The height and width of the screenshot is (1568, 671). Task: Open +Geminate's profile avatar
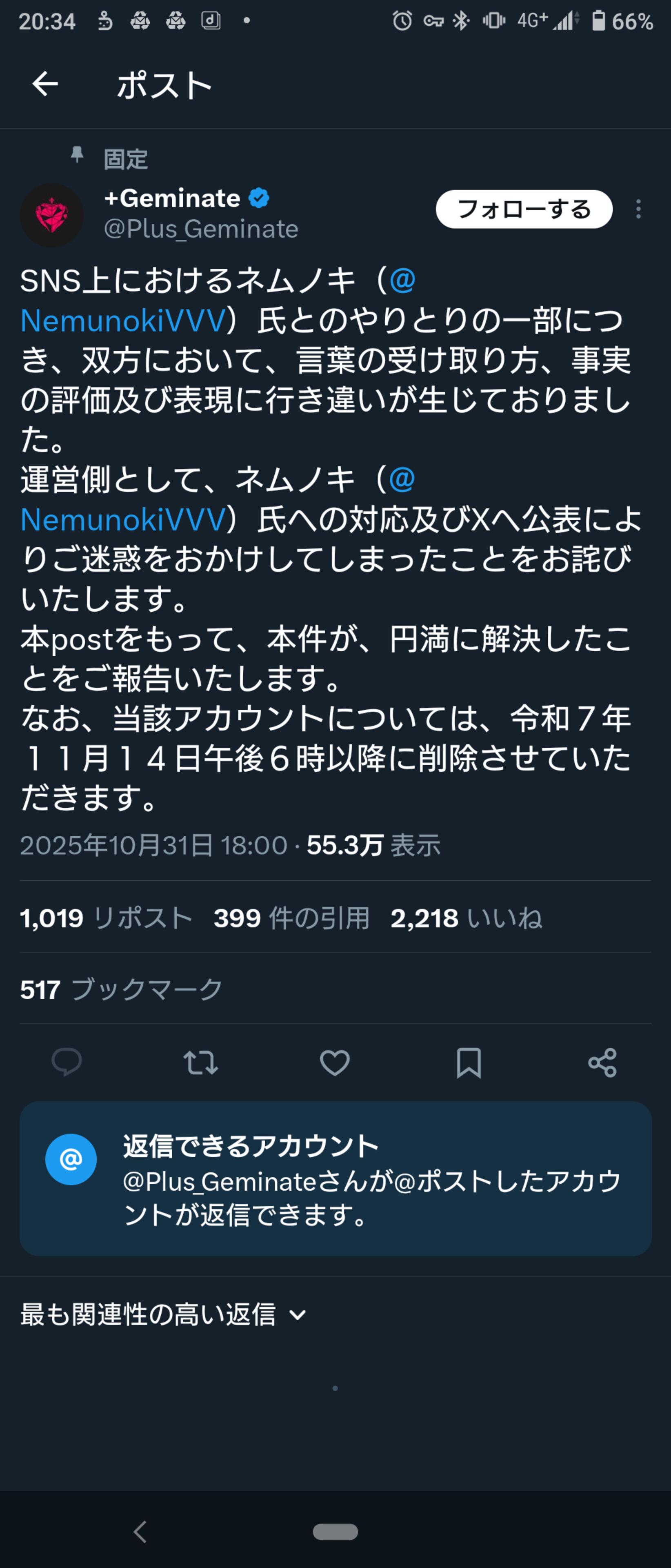coord(52,215)
